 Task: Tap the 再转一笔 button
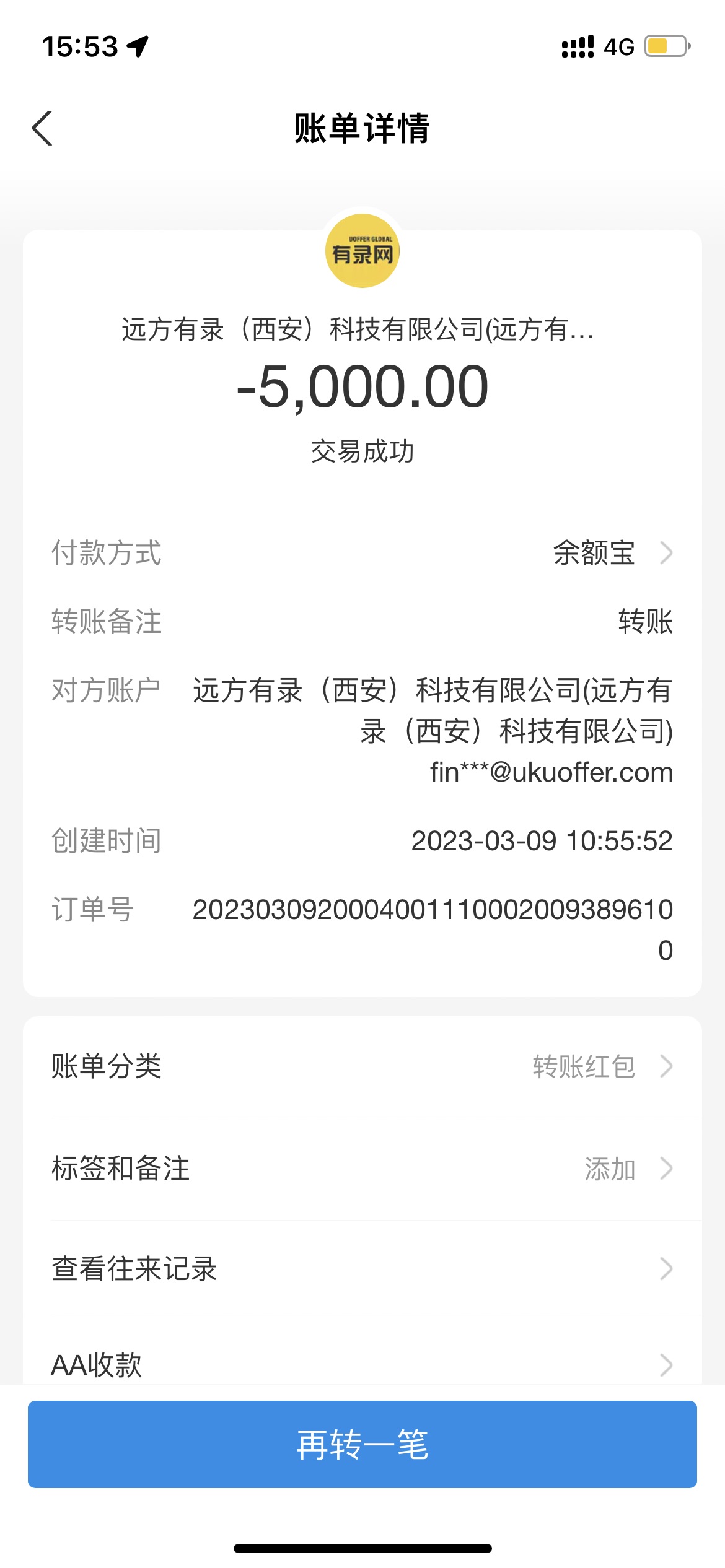click(x=362, y=1444)
